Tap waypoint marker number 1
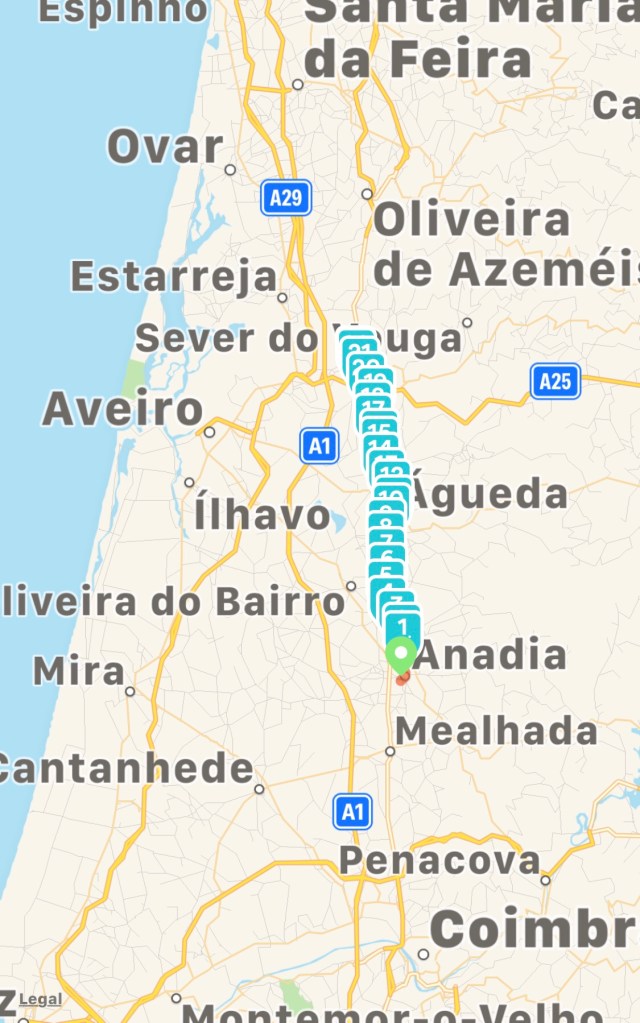 point(403,625)
